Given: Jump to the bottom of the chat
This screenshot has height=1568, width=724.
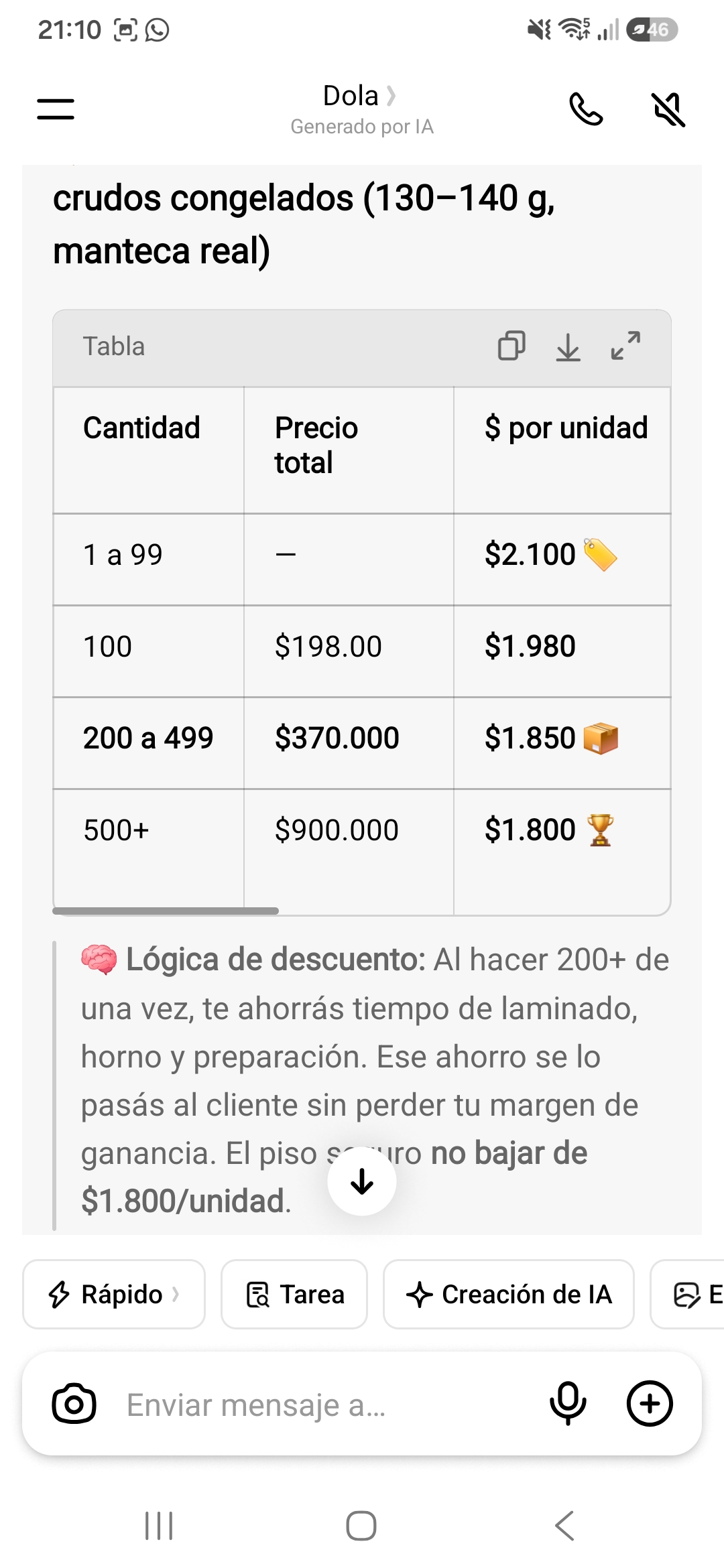Looking at the screenshot, I should pyautogui.click(x=362, y=1181).
